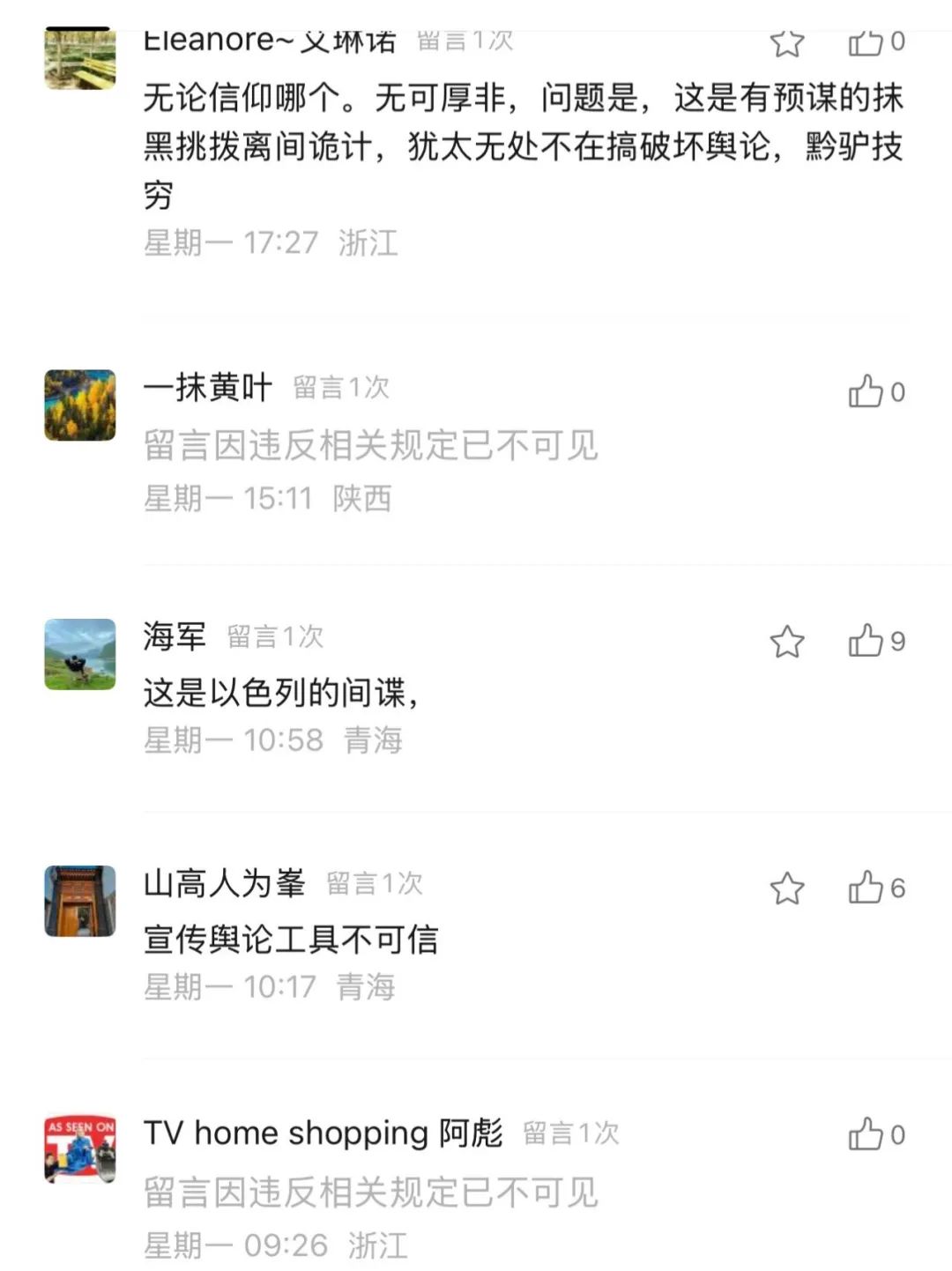View TV home shopping 阿彪's avatar

tap(80, 1148)
